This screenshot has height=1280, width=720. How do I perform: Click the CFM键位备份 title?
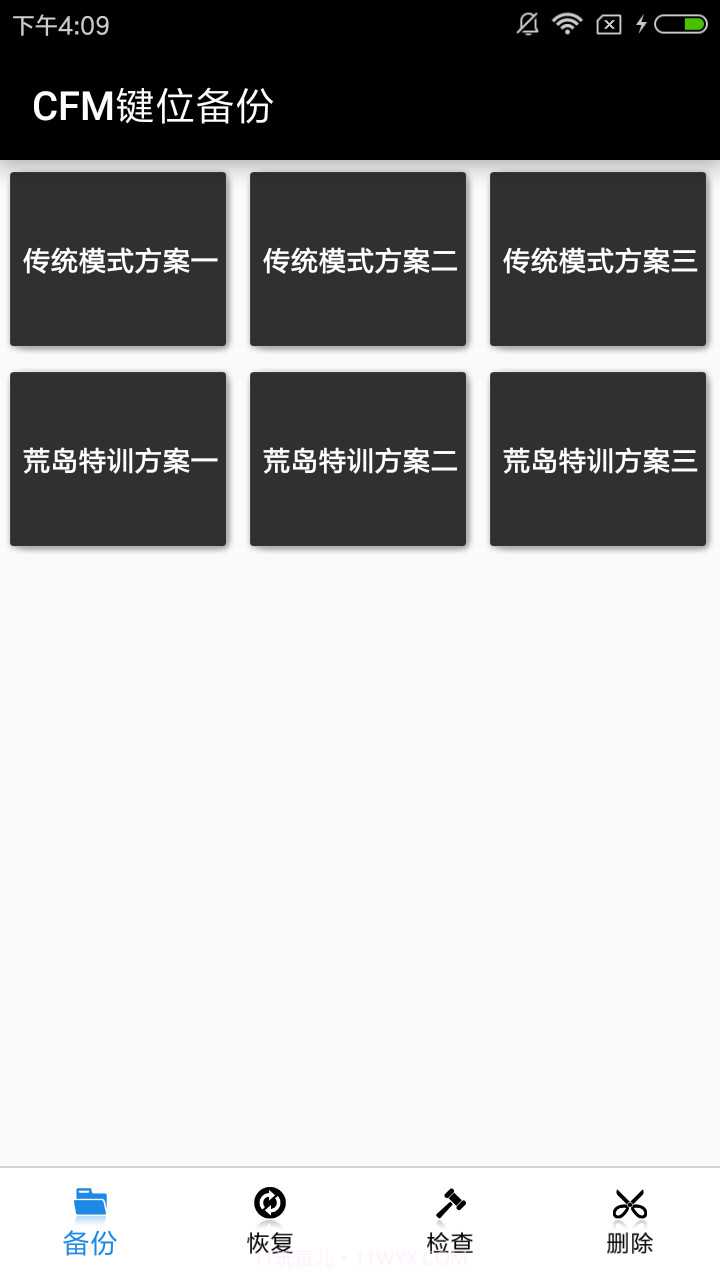click(x=153, y=105)
